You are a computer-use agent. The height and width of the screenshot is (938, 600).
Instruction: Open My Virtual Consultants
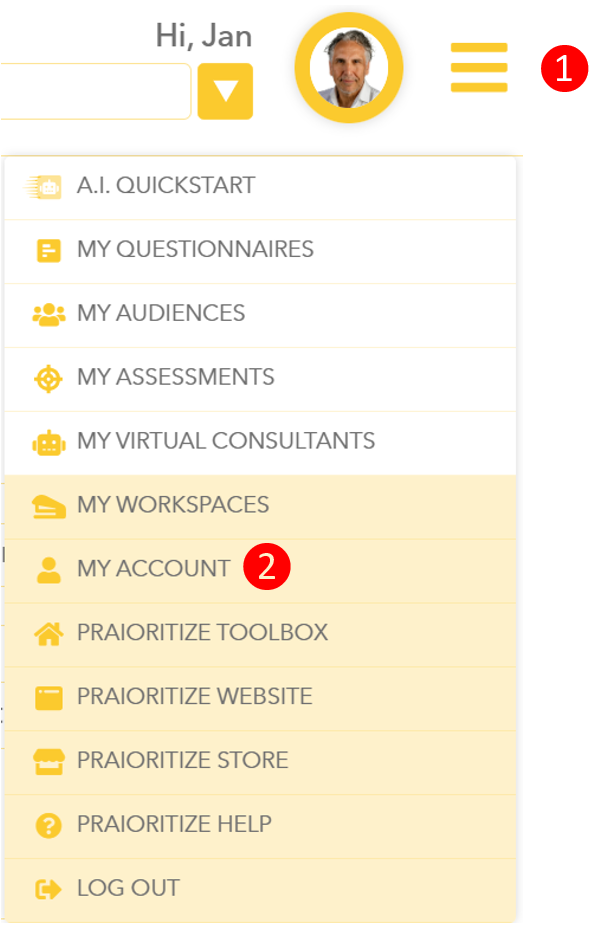(225, 441)
